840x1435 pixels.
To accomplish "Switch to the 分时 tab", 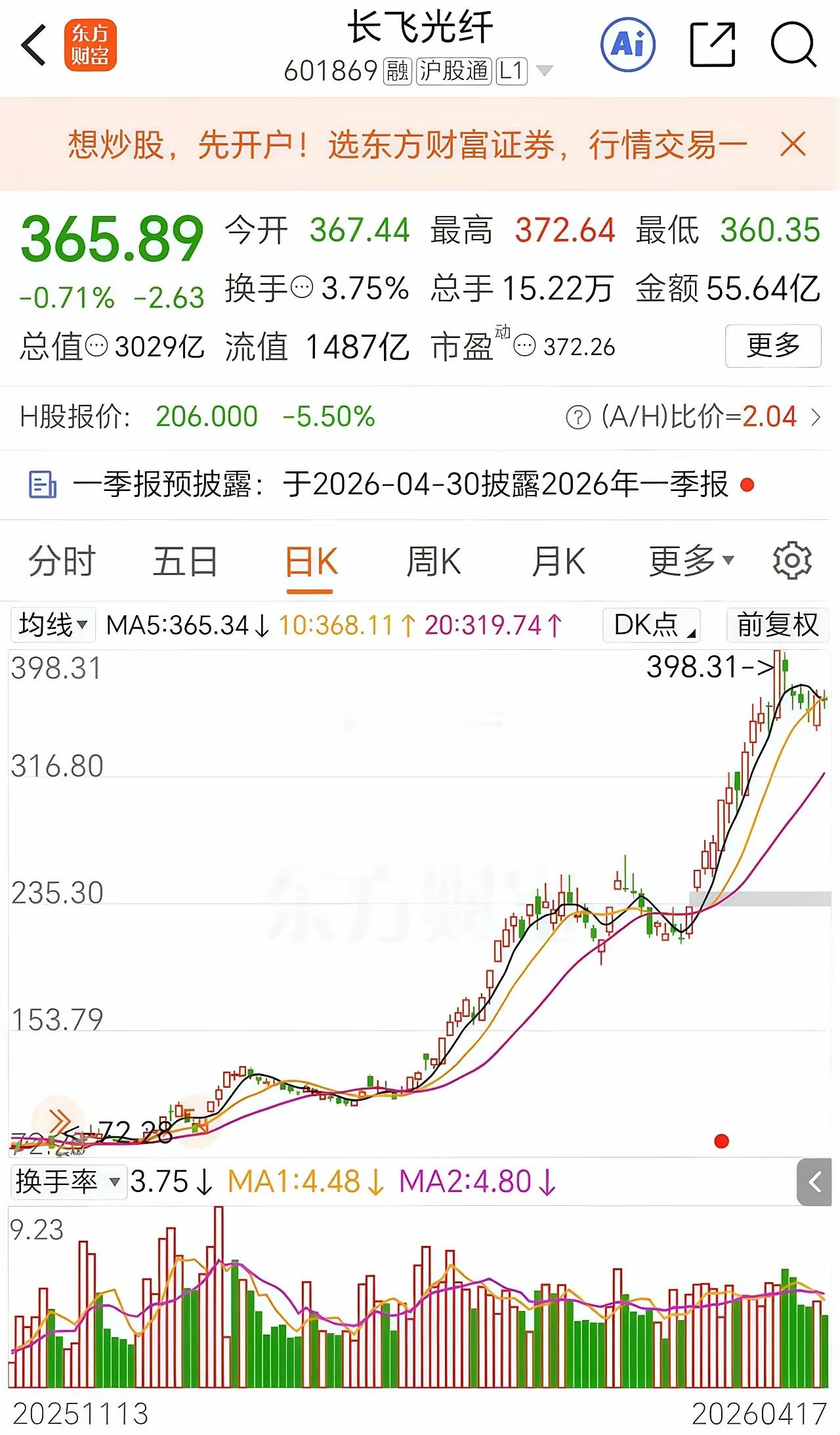I will 60,561.
